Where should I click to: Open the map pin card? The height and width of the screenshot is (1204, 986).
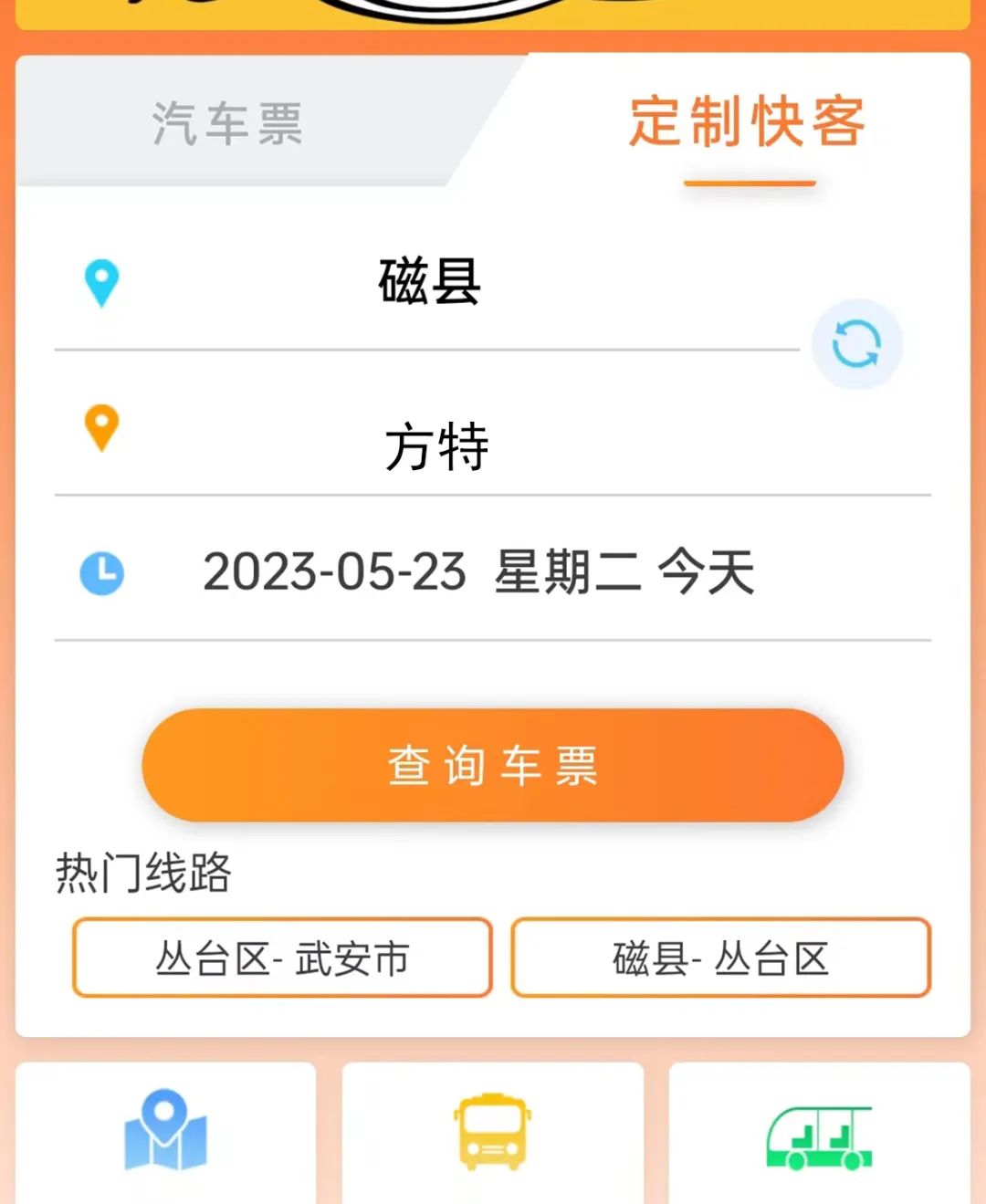point(166,1132)
